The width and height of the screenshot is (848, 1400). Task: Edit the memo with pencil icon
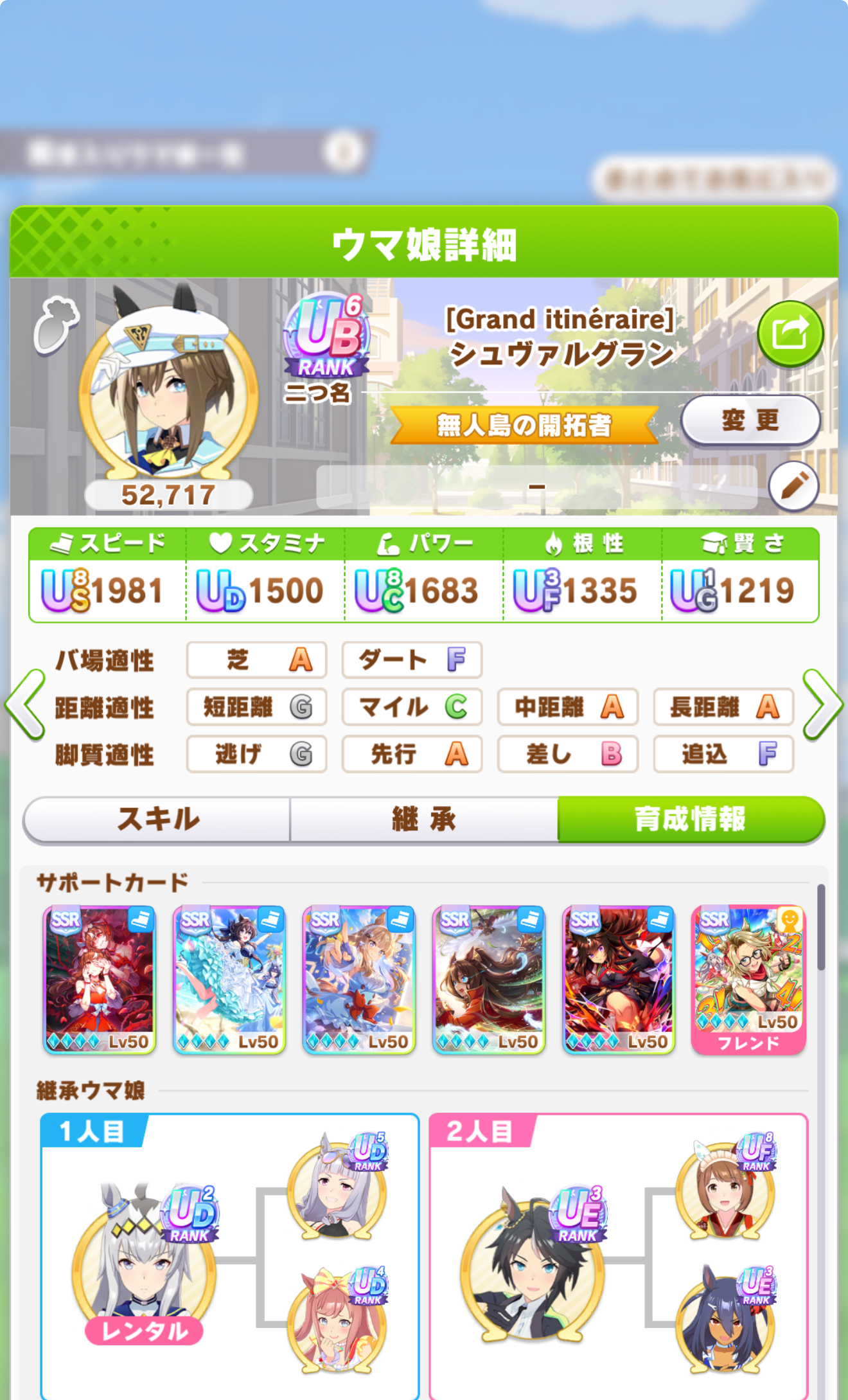tap(793, 486)
